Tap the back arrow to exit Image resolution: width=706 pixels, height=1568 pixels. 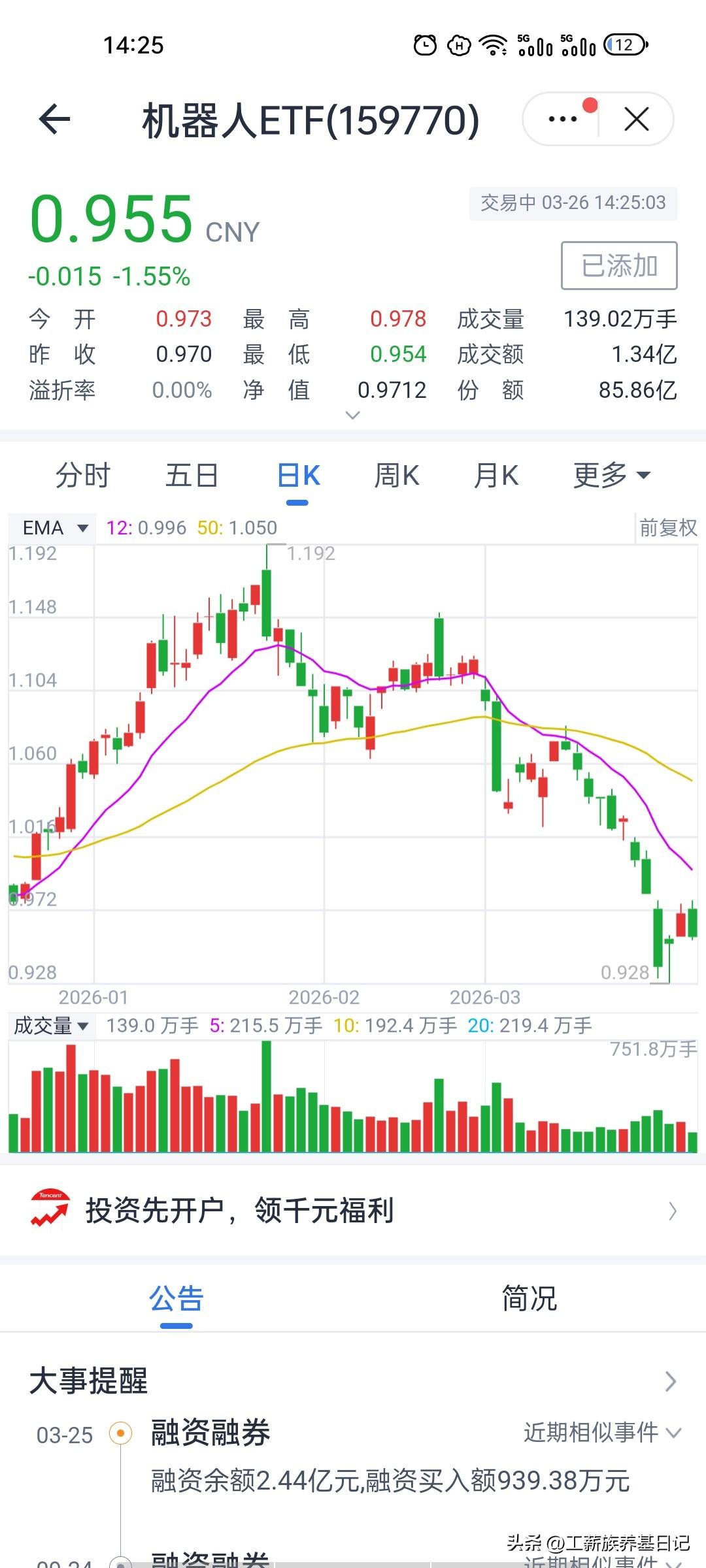click(x=56, y=119)
